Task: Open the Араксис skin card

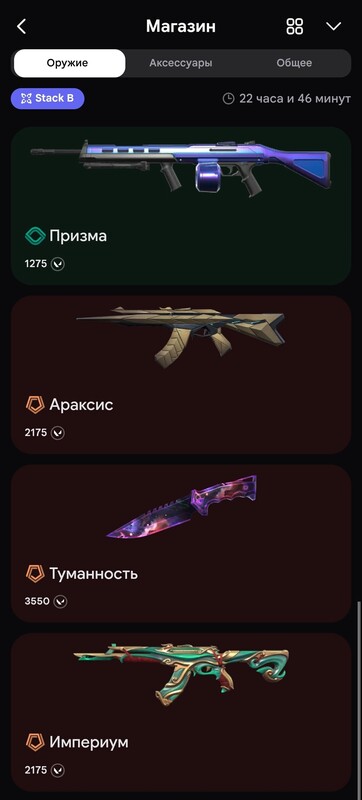Action: (x=181, y=374)
